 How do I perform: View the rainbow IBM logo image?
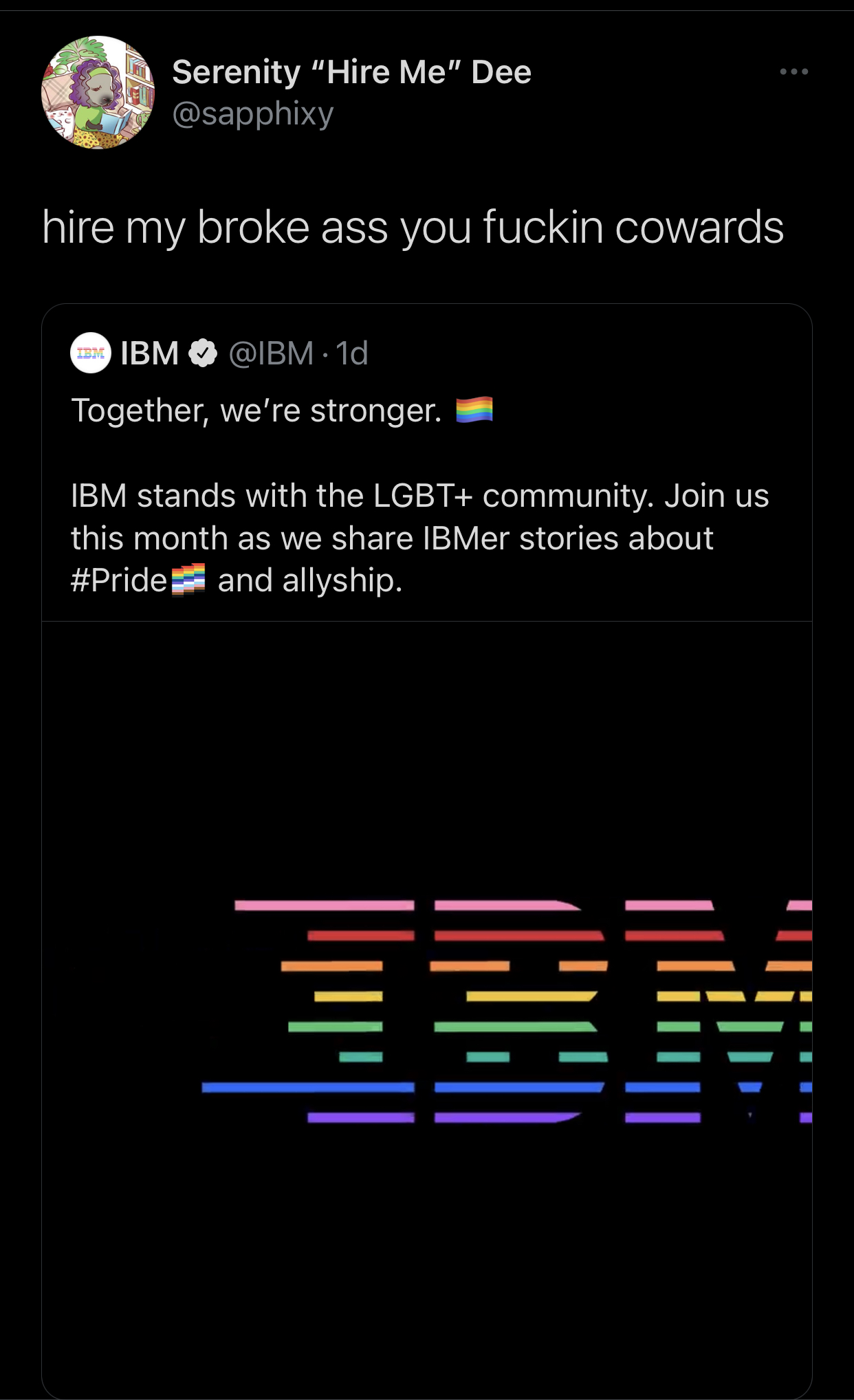427,1009
